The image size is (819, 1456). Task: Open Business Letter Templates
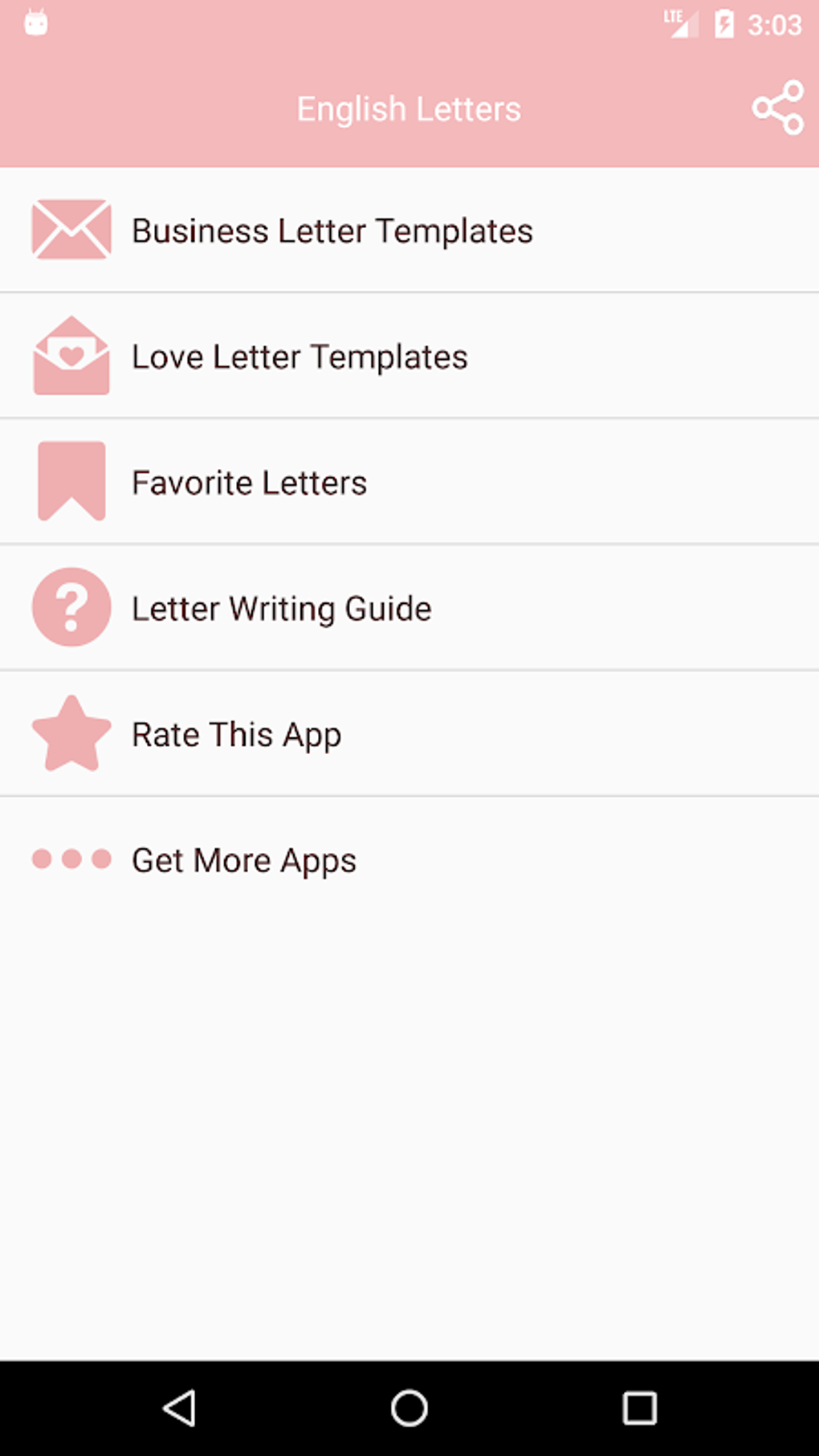332,231
